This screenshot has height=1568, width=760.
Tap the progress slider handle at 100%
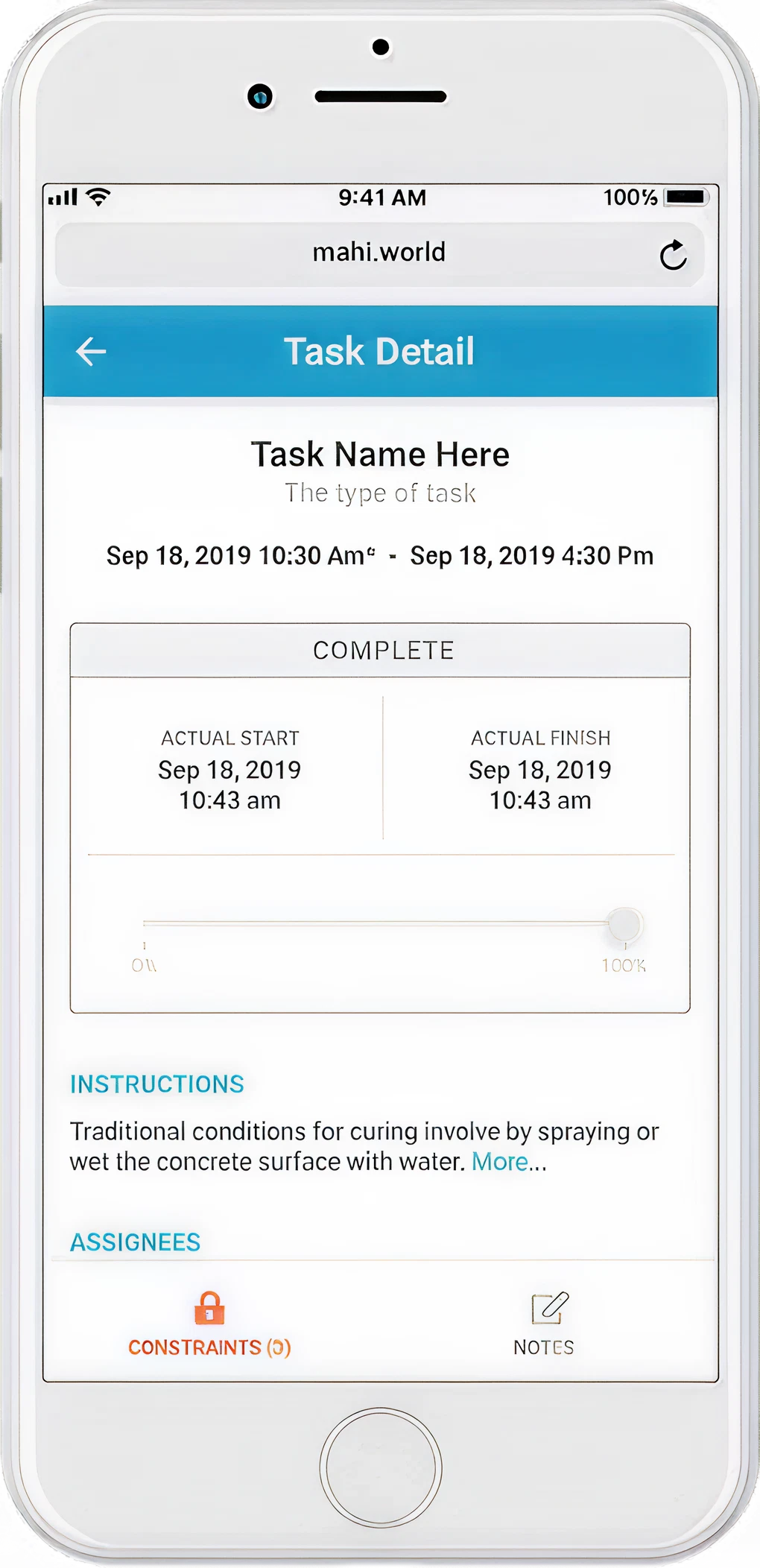coord(624,925)
